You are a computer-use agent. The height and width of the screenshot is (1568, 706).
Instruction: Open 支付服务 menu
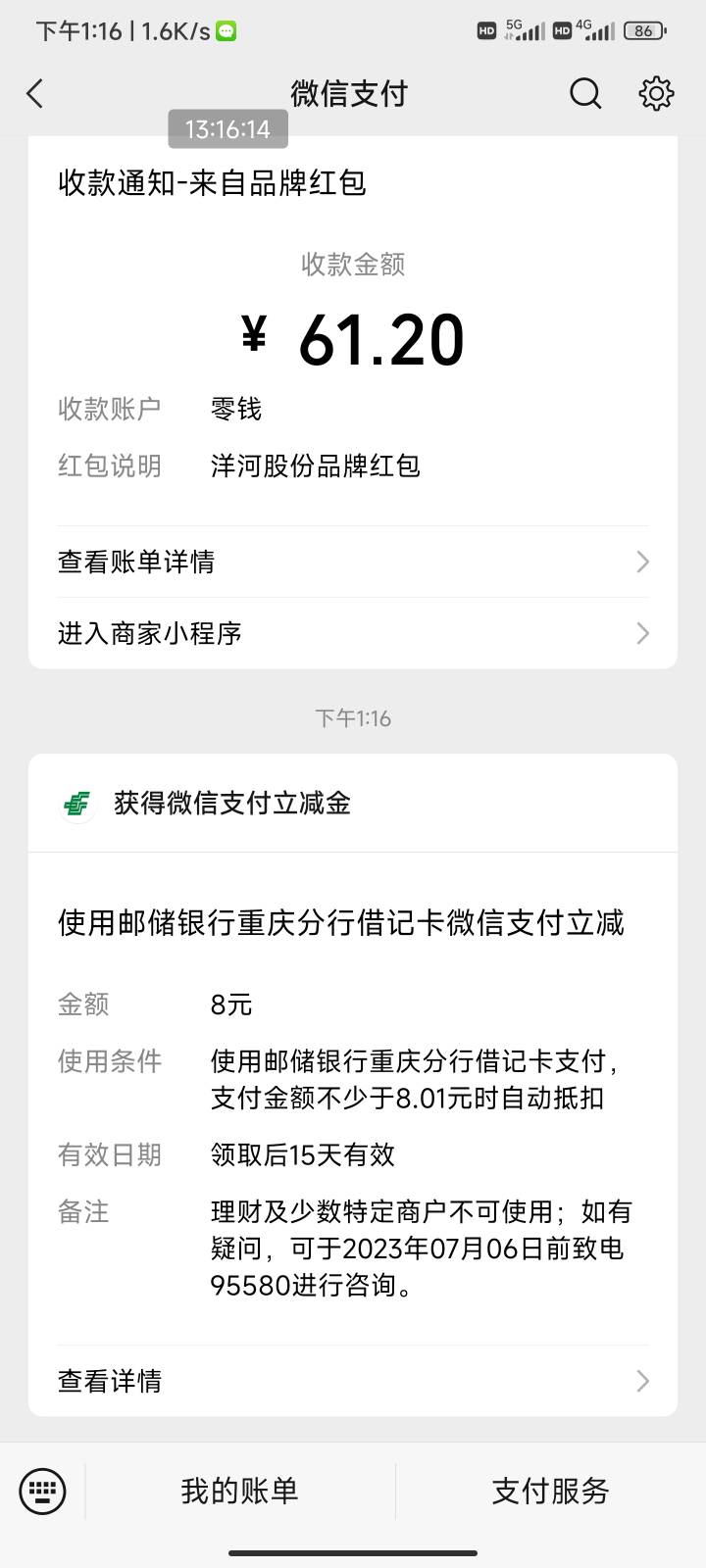coord(550,1492)
